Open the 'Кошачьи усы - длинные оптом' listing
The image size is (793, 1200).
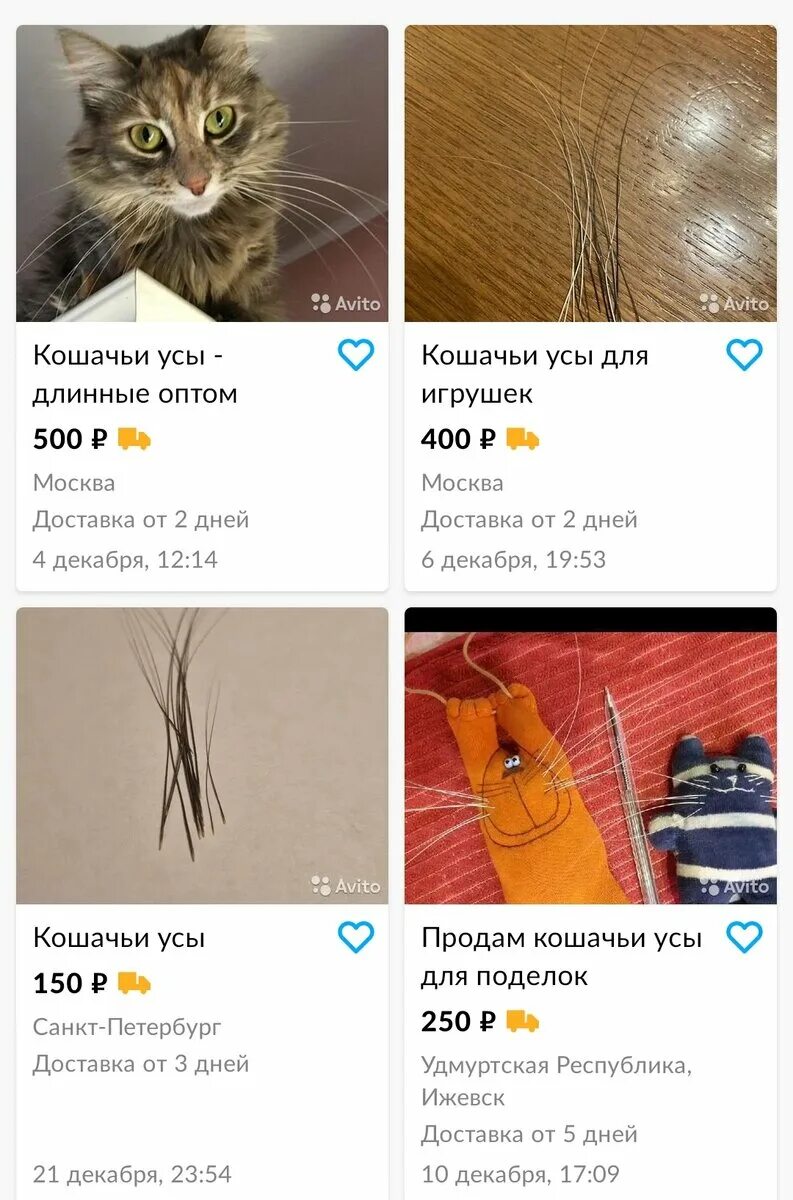point(135,375)
